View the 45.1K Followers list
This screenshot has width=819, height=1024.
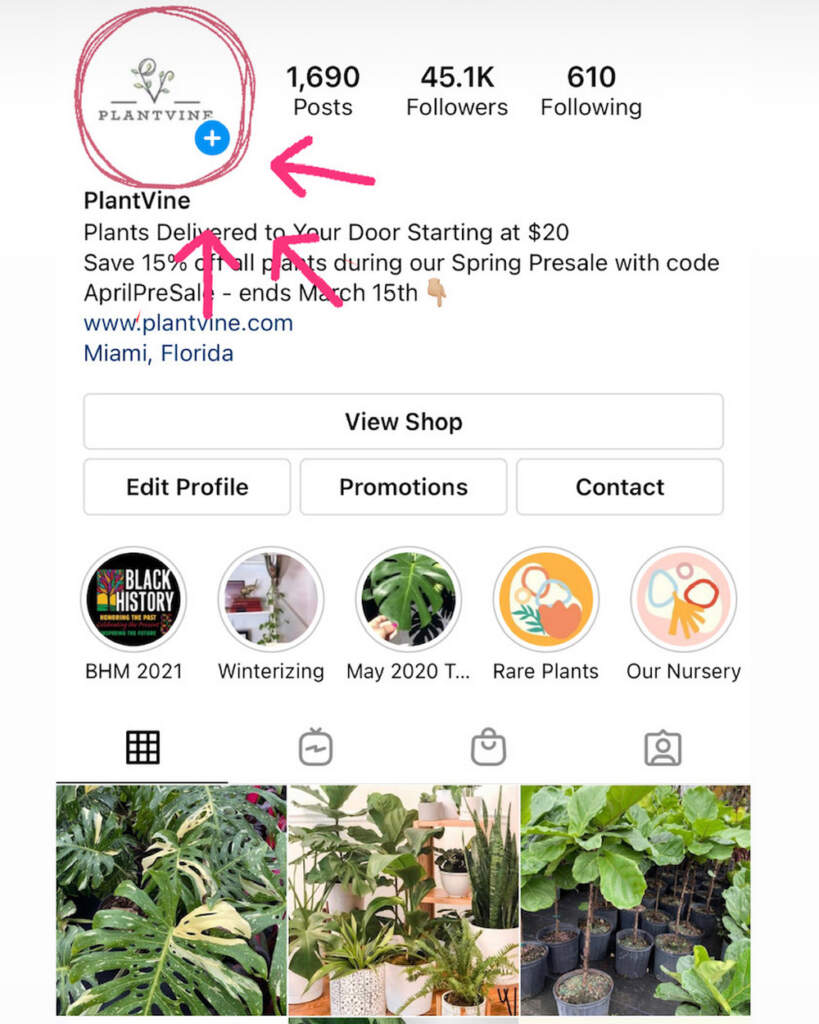(456, 90)
